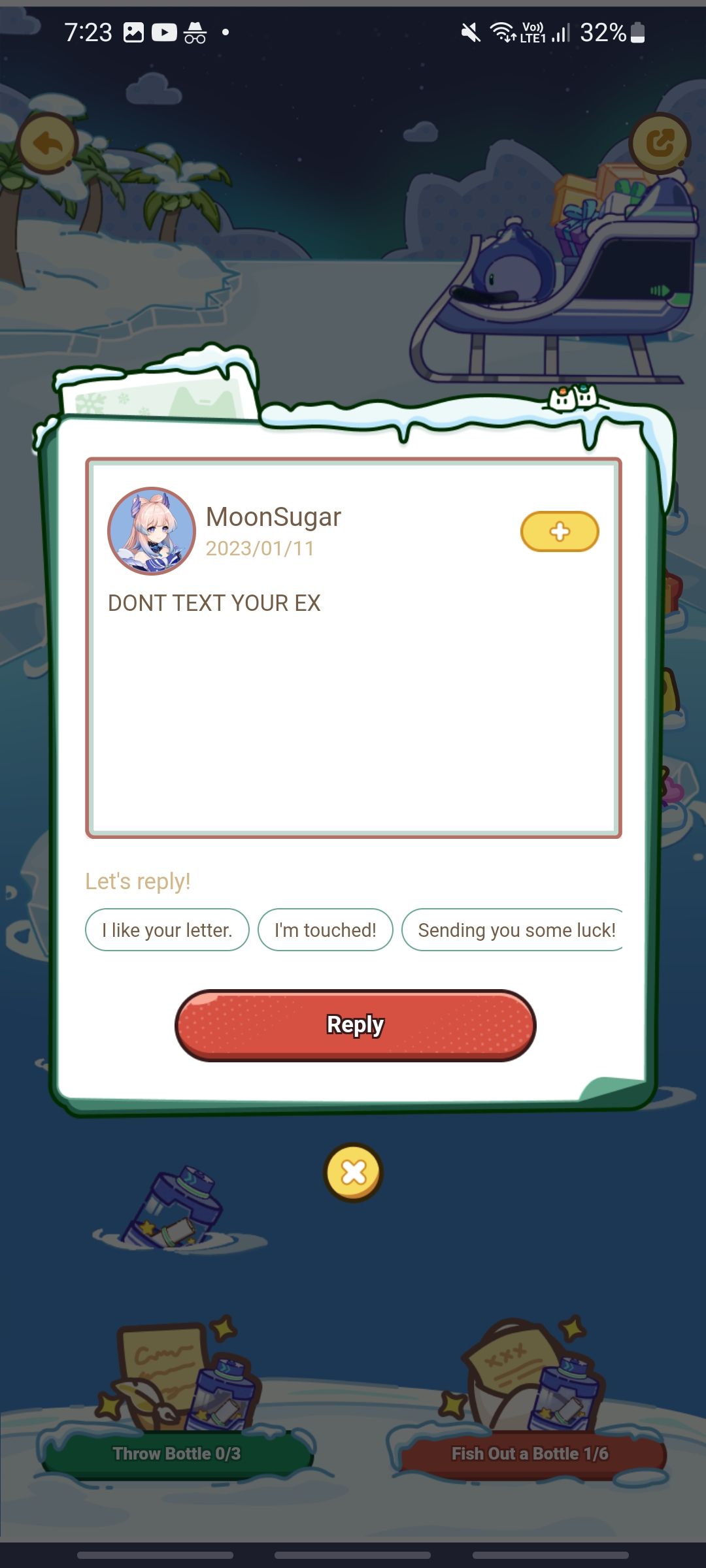Image resolution: width=706 pixels, height=1568 pixels.
Task: Tap the red Reply button
Action: (355, 1025)
